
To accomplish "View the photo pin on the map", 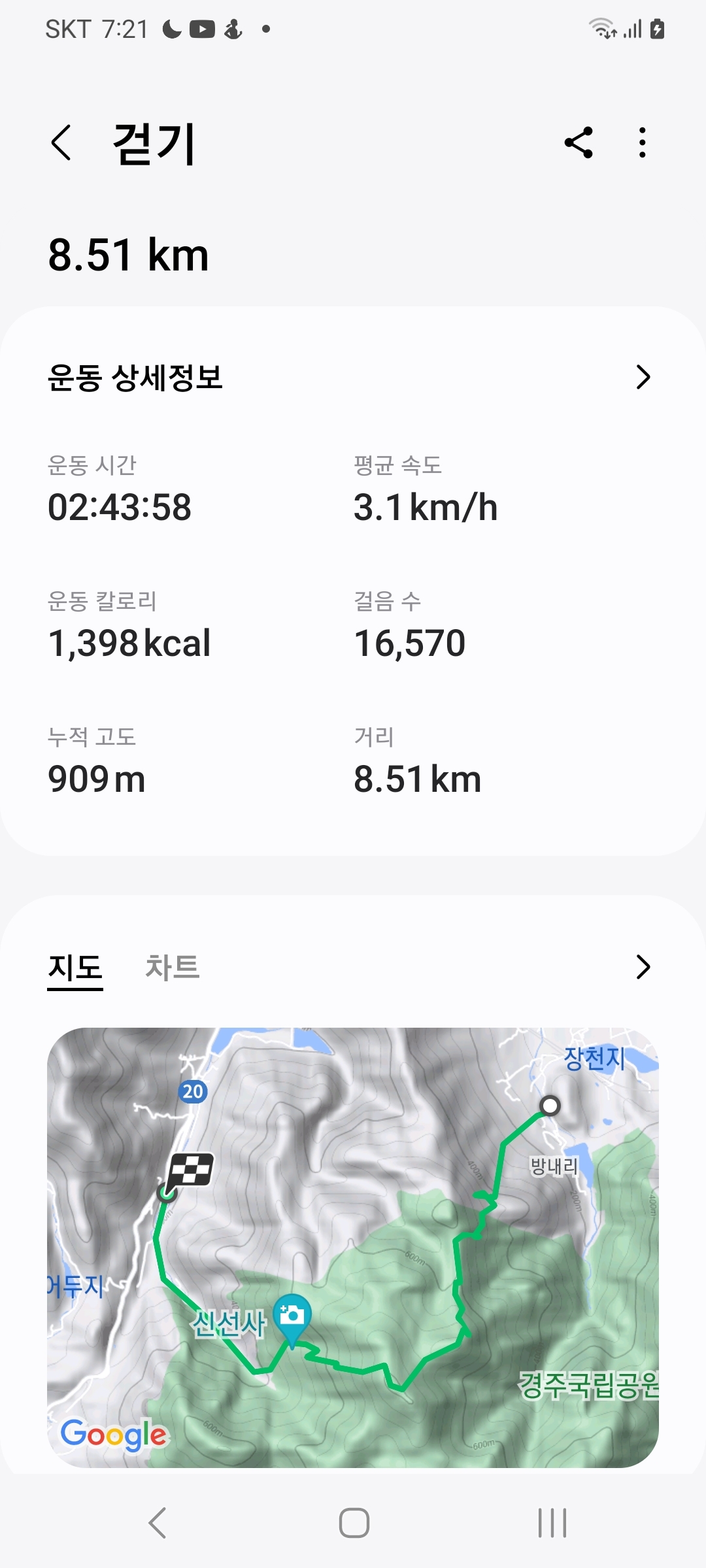I will pos(292,1315).
